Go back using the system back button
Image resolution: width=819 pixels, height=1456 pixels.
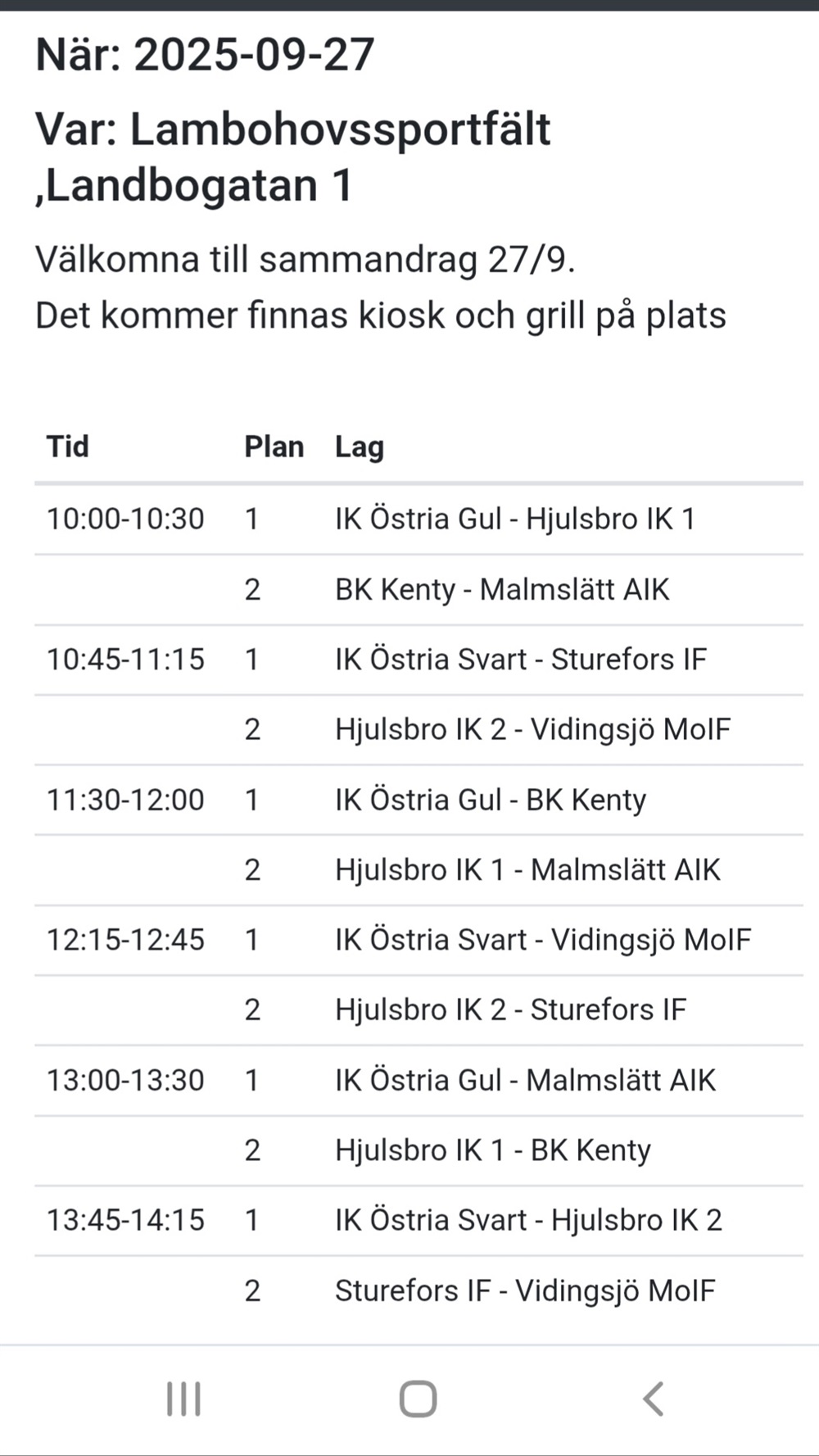653,1399
